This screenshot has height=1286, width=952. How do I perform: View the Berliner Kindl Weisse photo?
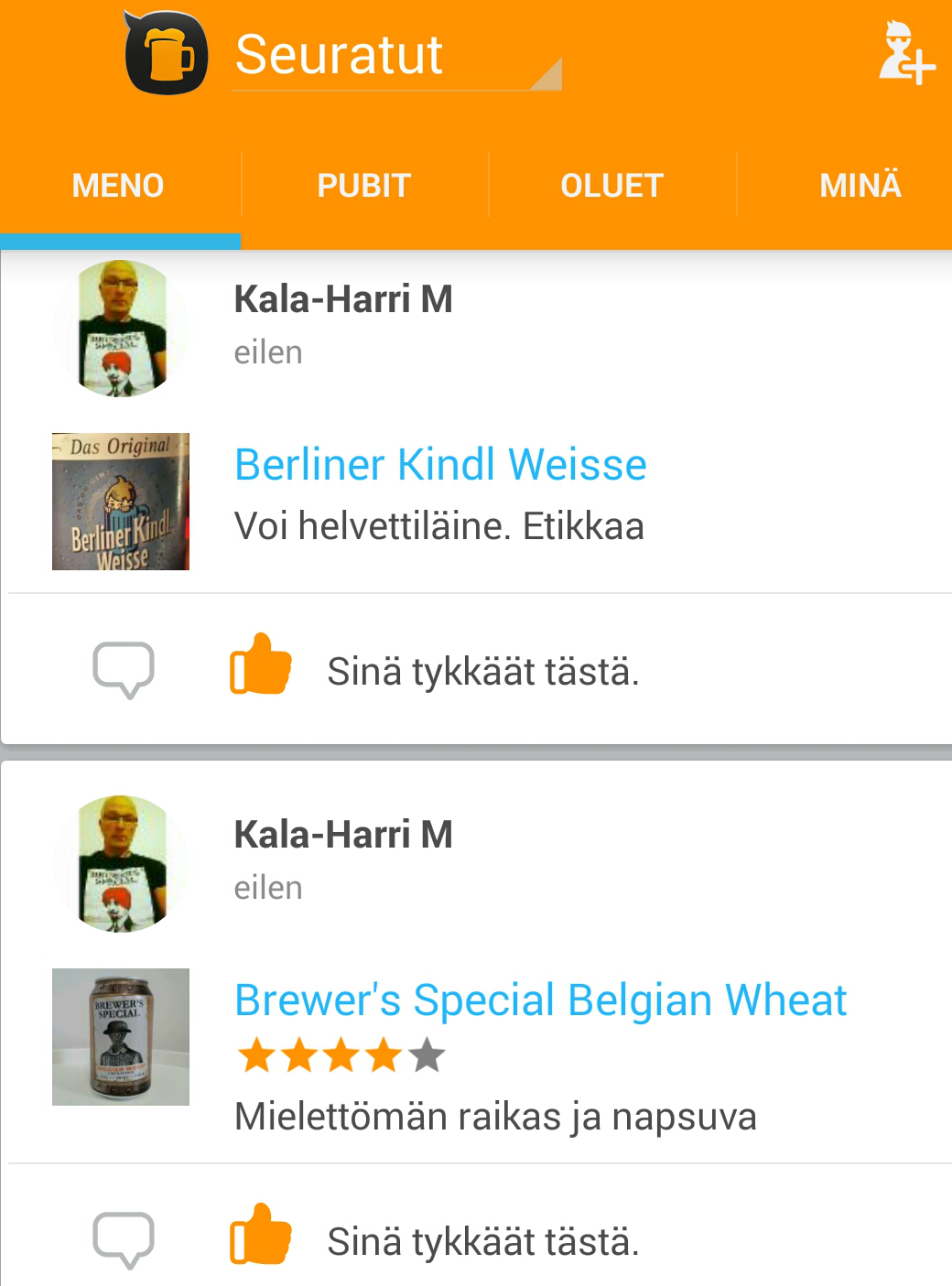point(121,502)
